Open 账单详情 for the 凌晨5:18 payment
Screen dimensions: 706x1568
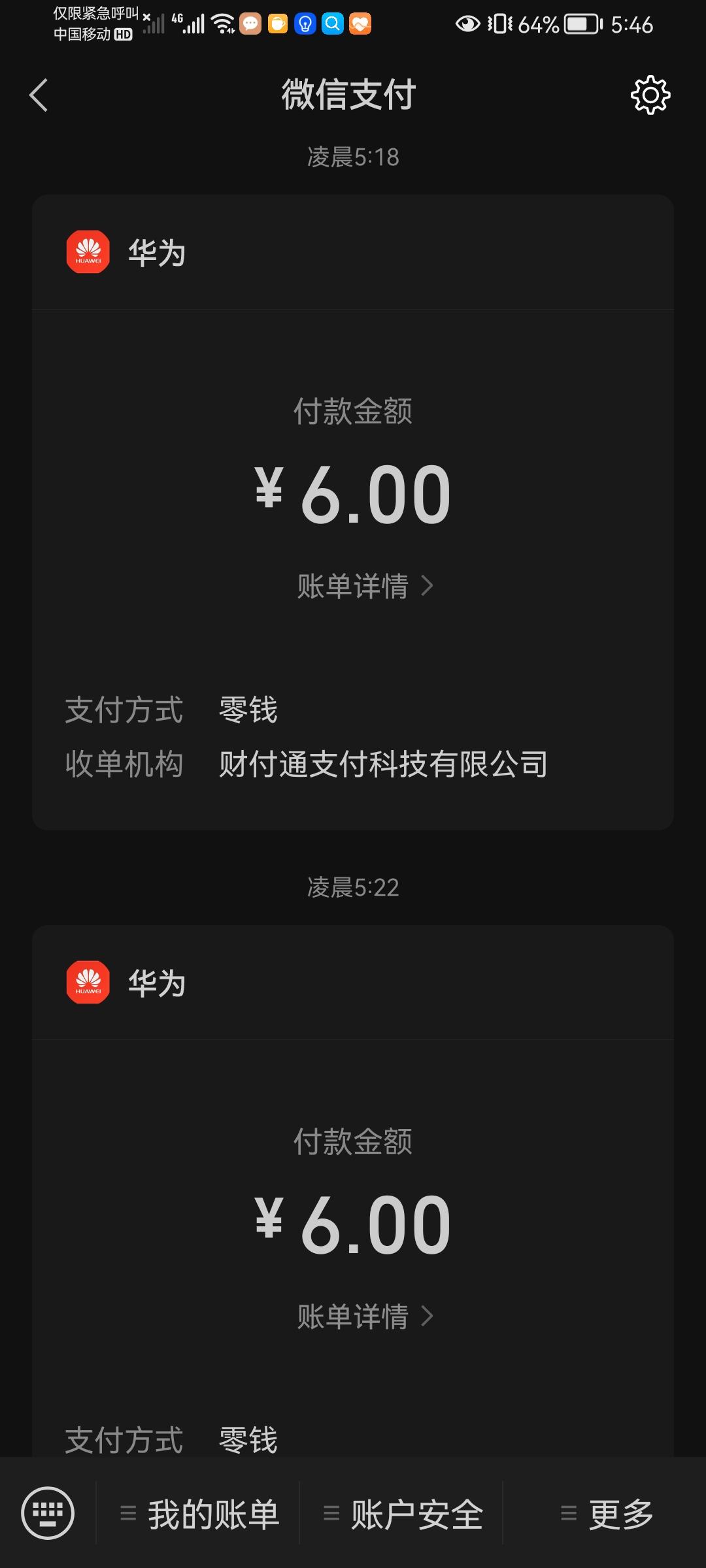[x=365, y=586]
